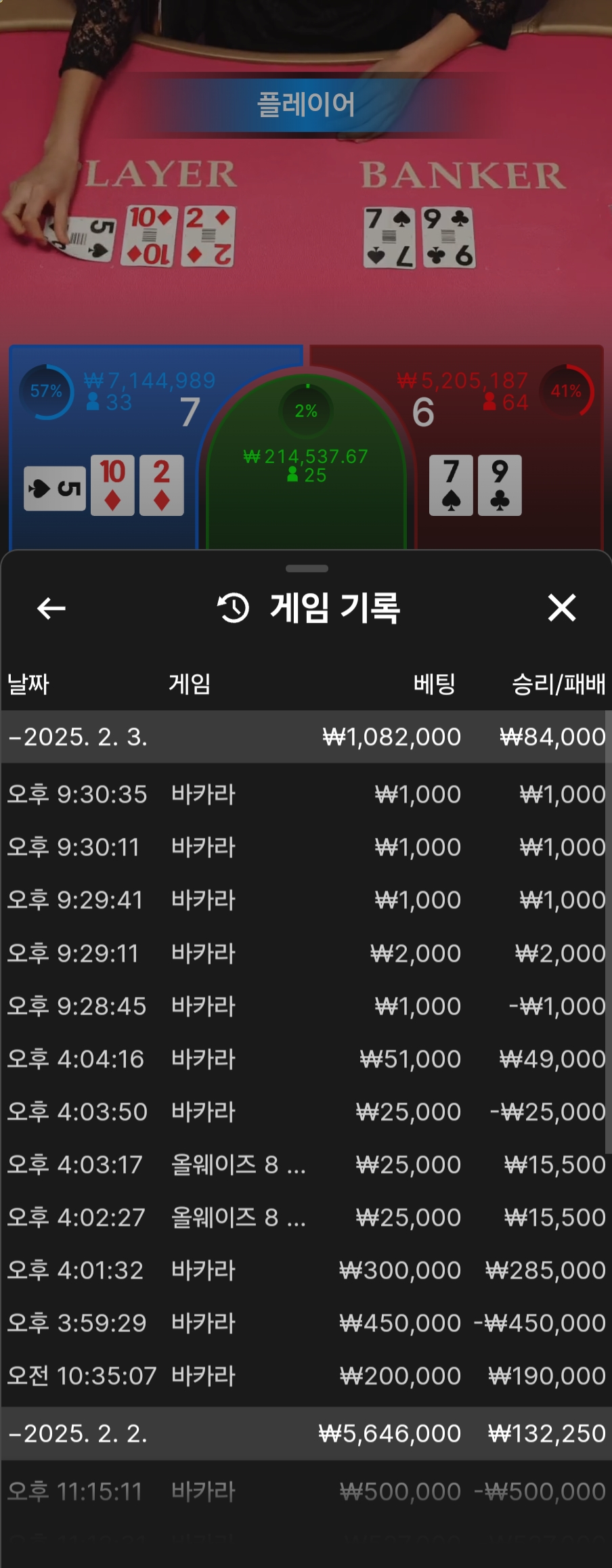The width and height of the screenshot is (612, 1568).
Task: Open the 오후 9:30:11 baccarat record
Action: (305, 847)
